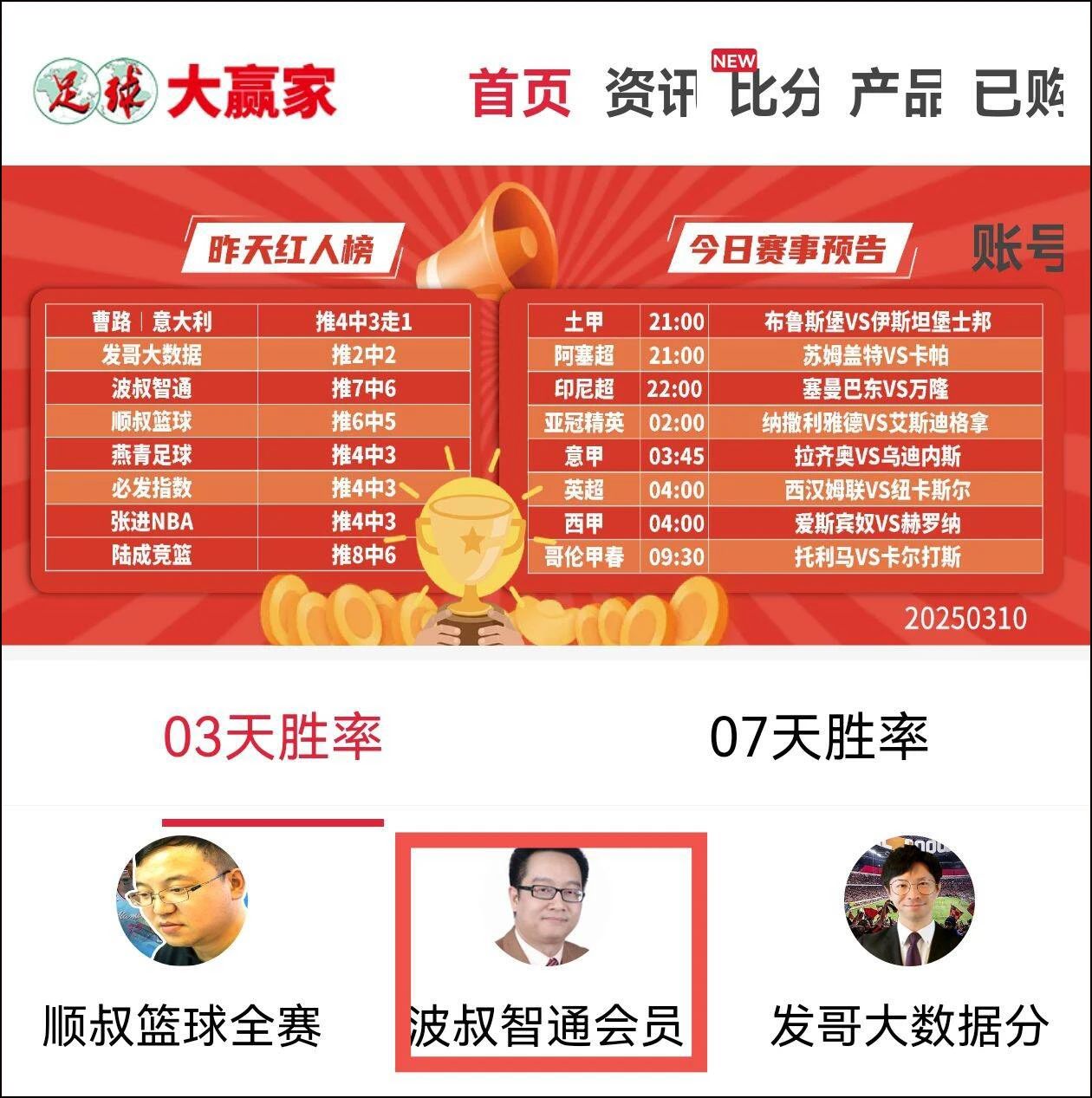Viewport: 1092px width, 1098px height.
Task: Go to the 产品 tab
Action: (895, 92)
